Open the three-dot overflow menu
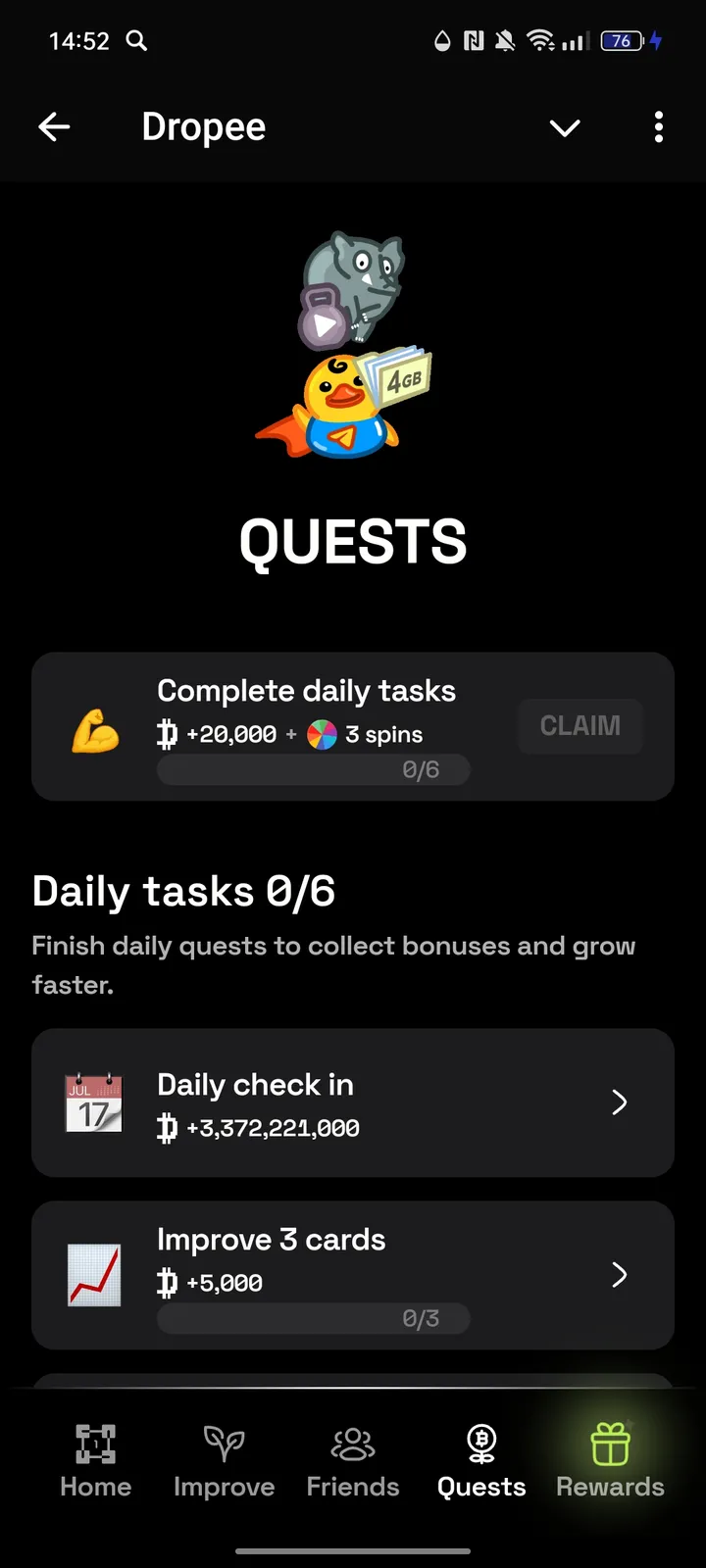Screen dimensions: 706x1568 click(x=658, y=127)
